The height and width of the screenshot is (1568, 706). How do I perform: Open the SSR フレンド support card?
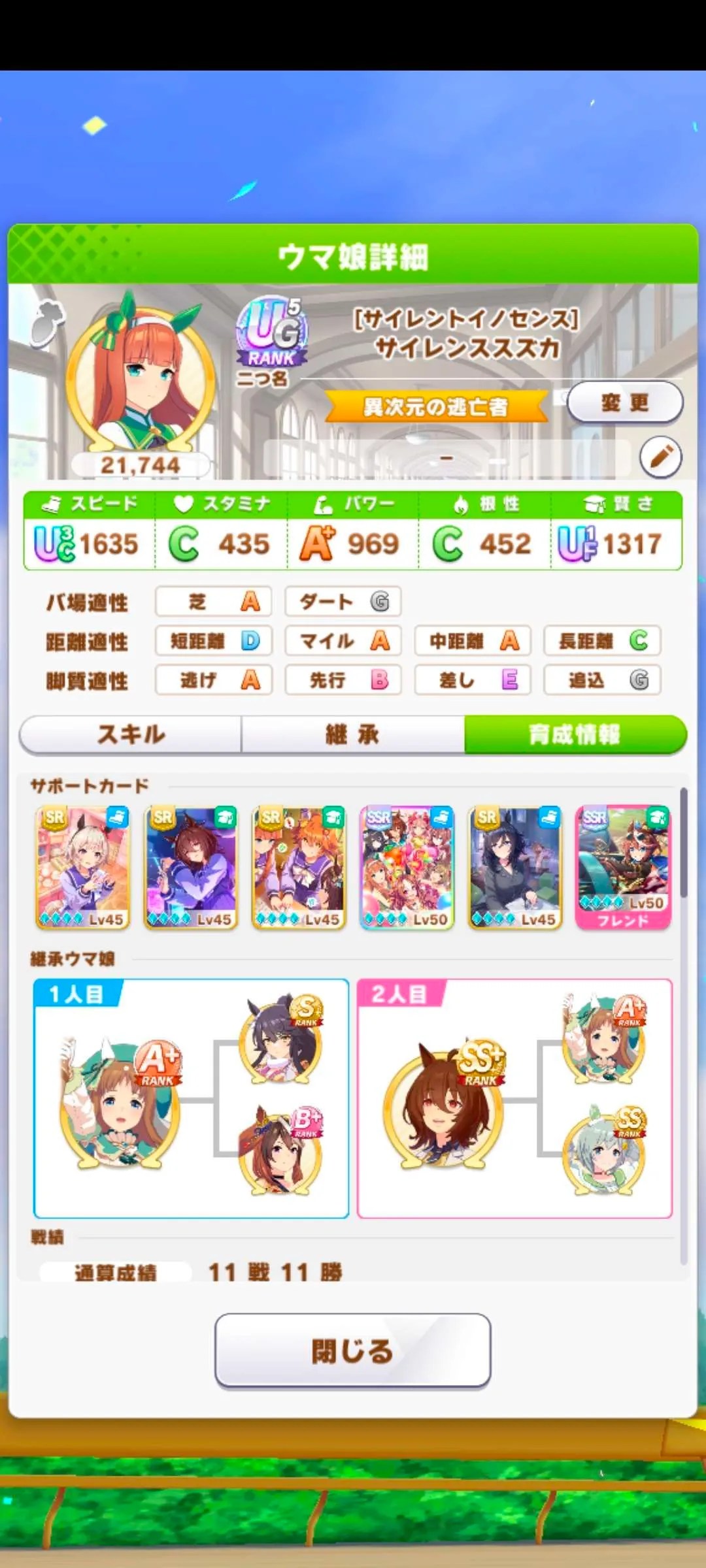pyautogui.click(x=624, y=868)
